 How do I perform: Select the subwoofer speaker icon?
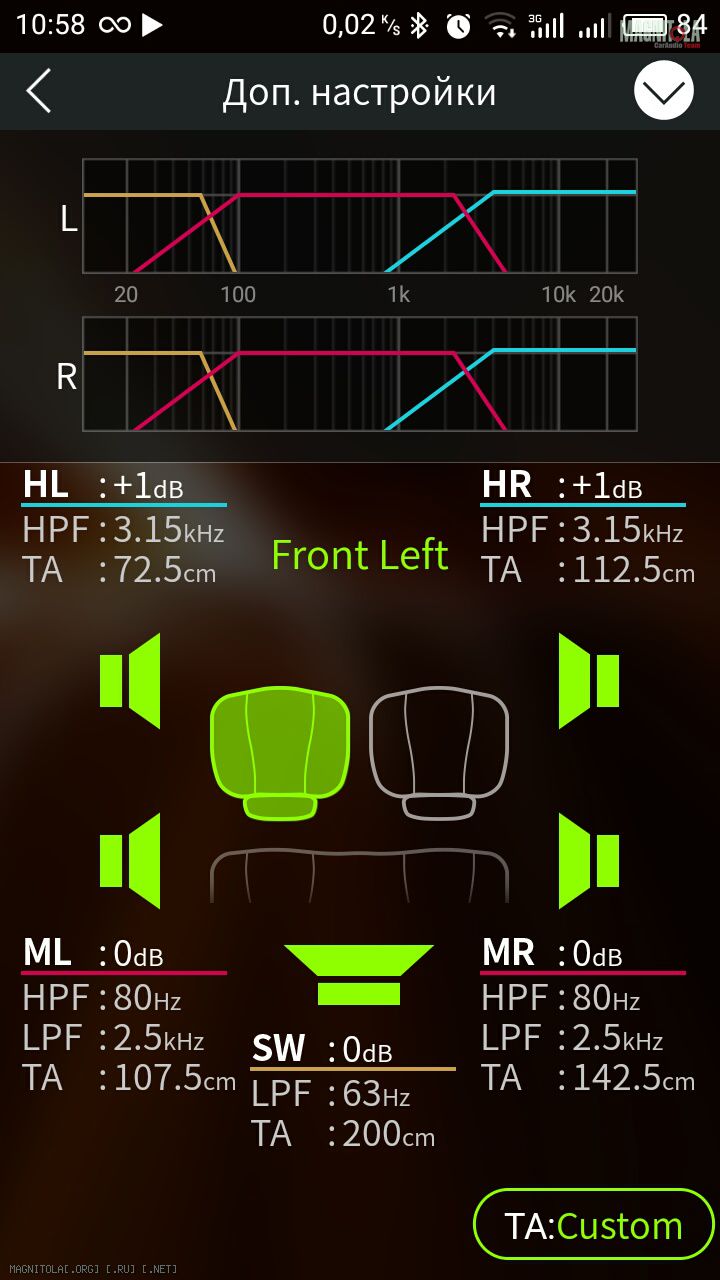359,974
